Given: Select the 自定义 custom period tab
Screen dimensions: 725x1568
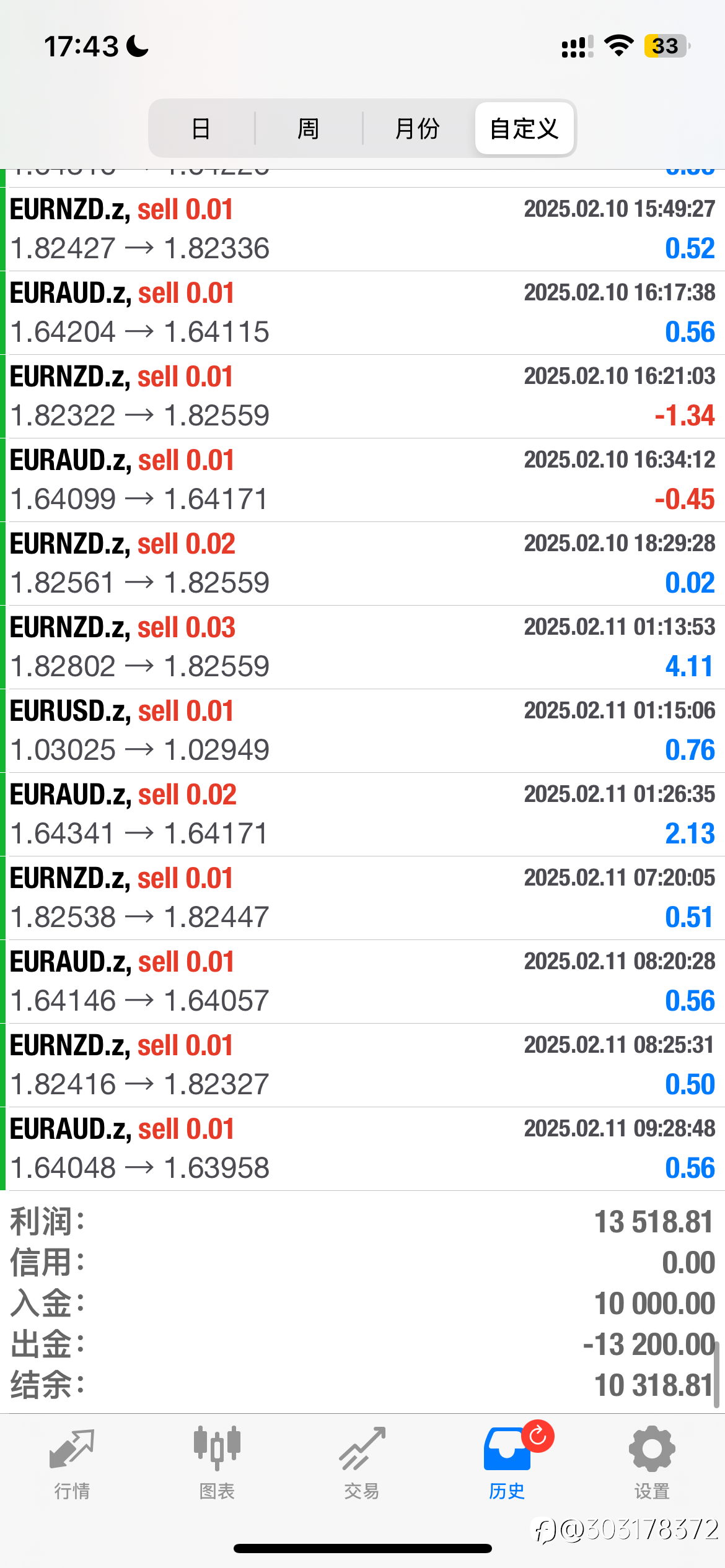Looking at the screenshot, I should point(524,129).
